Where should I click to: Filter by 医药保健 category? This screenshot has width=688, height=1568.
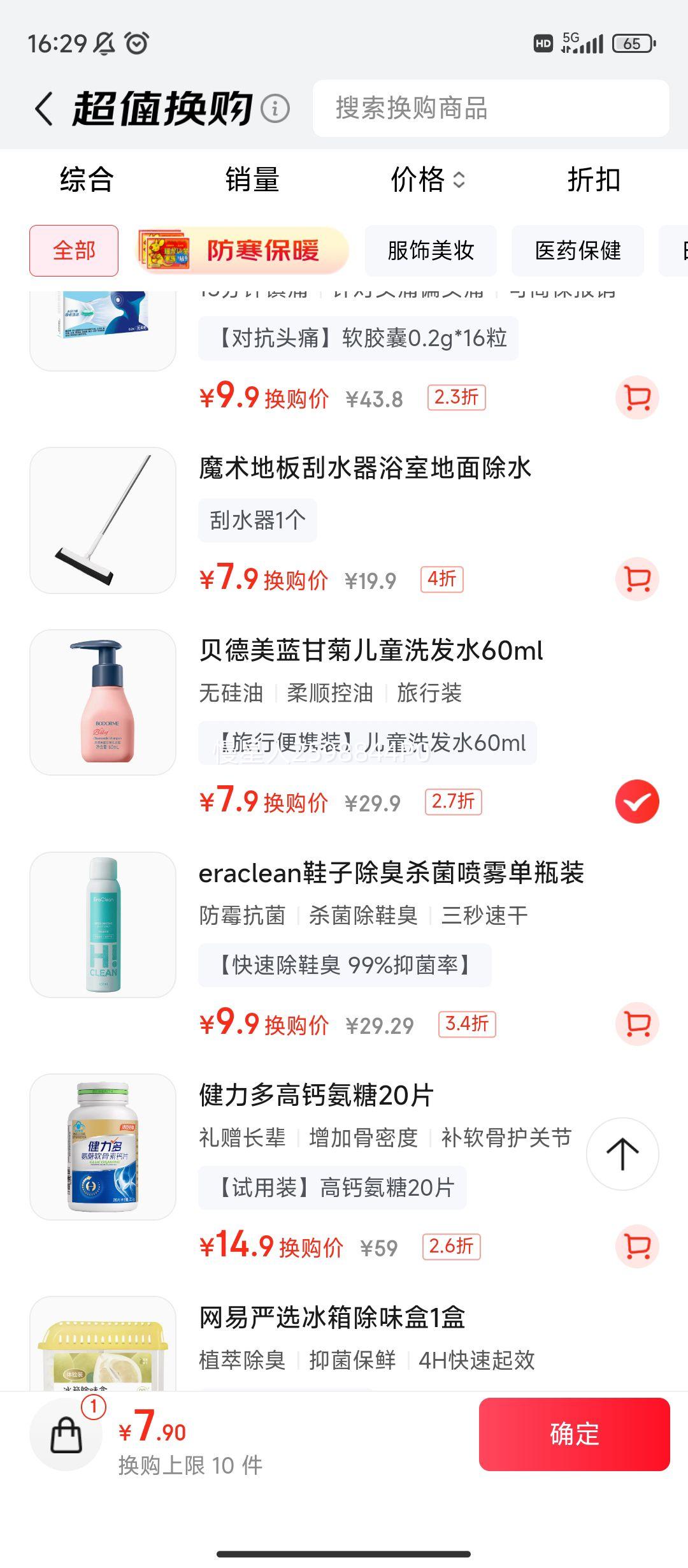pos(578,250)
